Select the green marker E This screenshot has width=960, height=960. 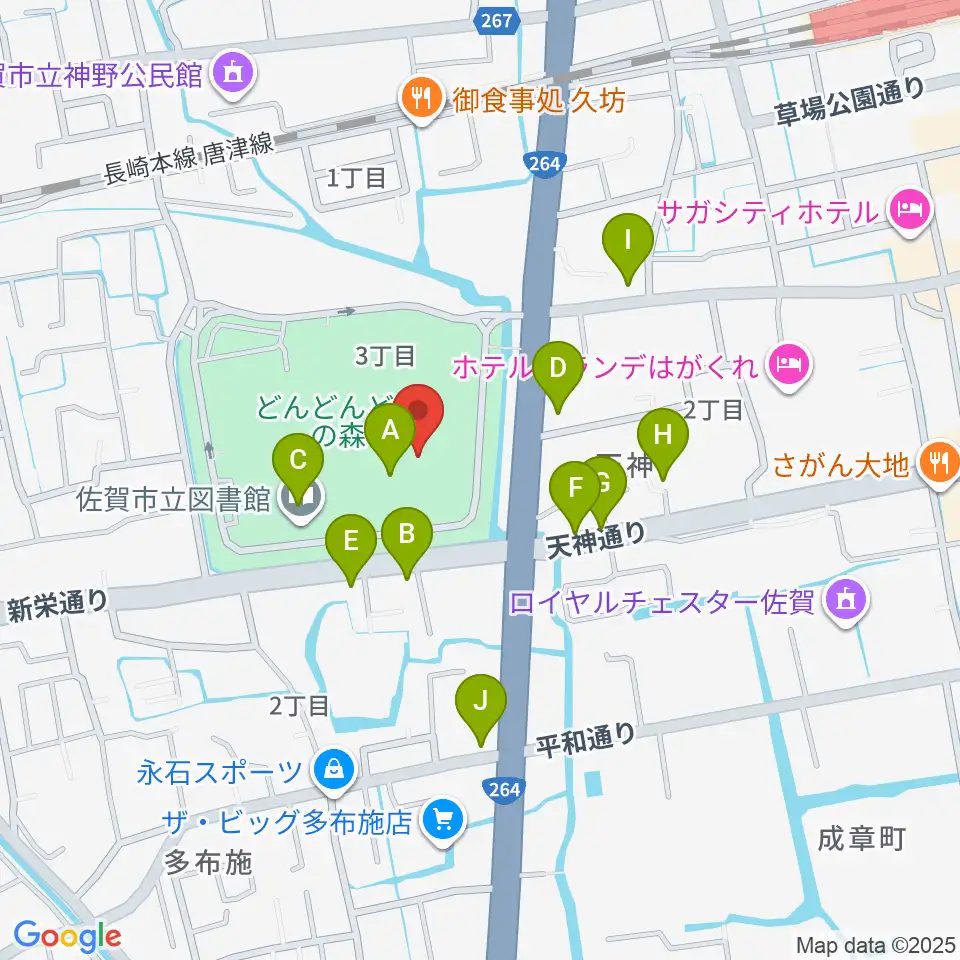click(351, 550)
